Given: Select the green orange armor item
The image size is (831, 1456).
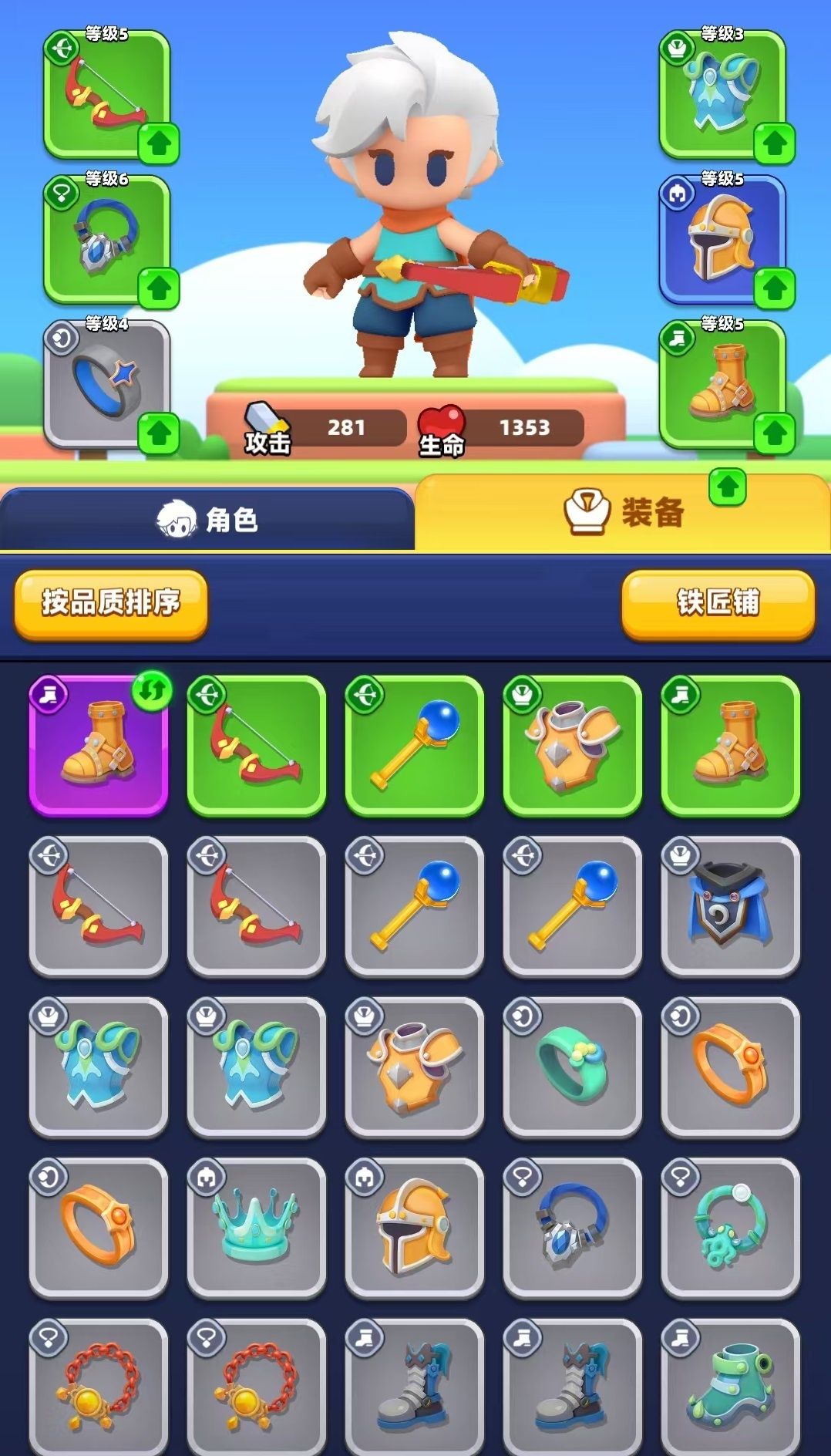Looking at the screenshot, I should pos(572,745).
